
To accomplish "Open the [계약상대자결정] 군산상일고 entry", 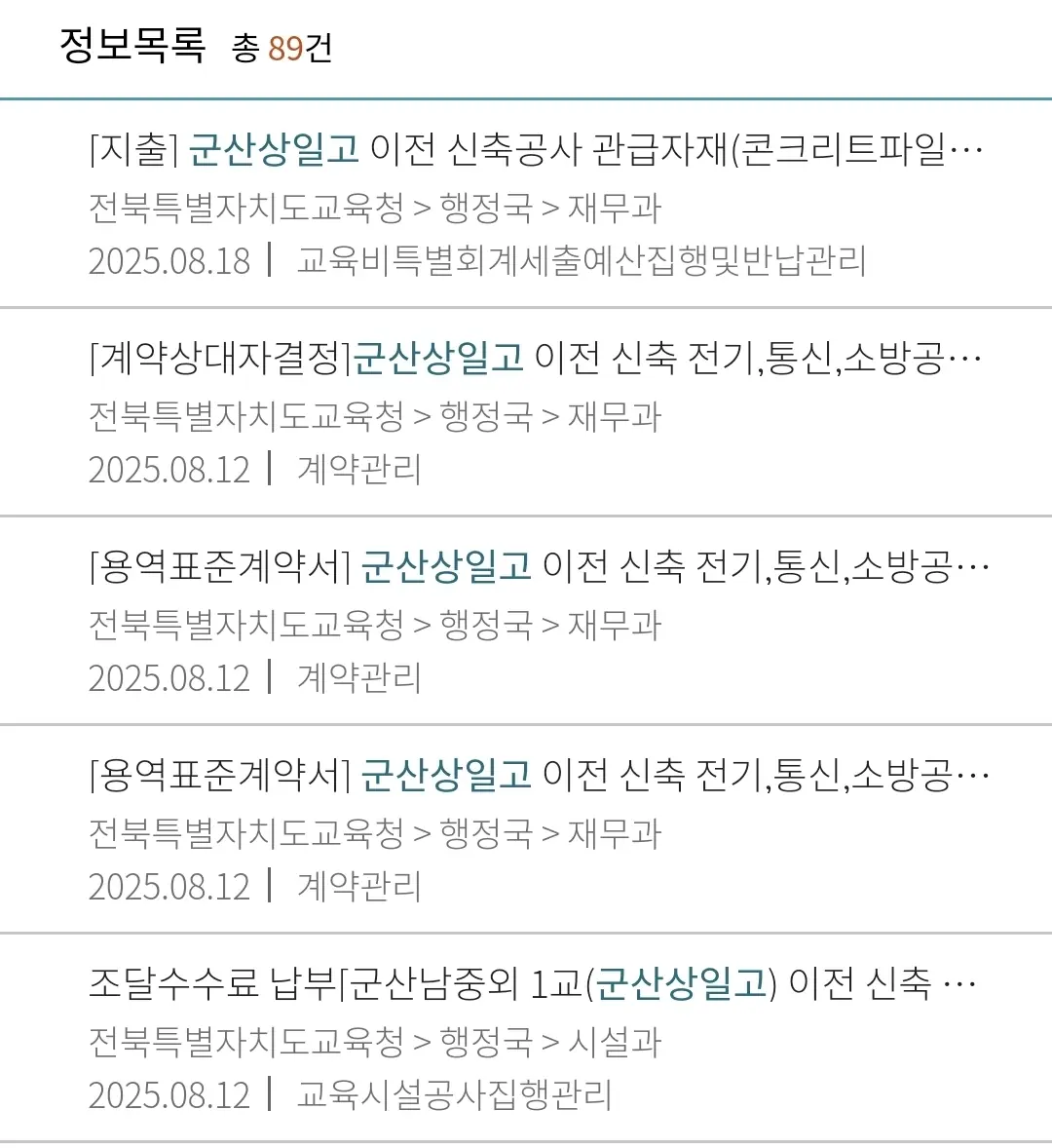I will click(x=536, y=359).
